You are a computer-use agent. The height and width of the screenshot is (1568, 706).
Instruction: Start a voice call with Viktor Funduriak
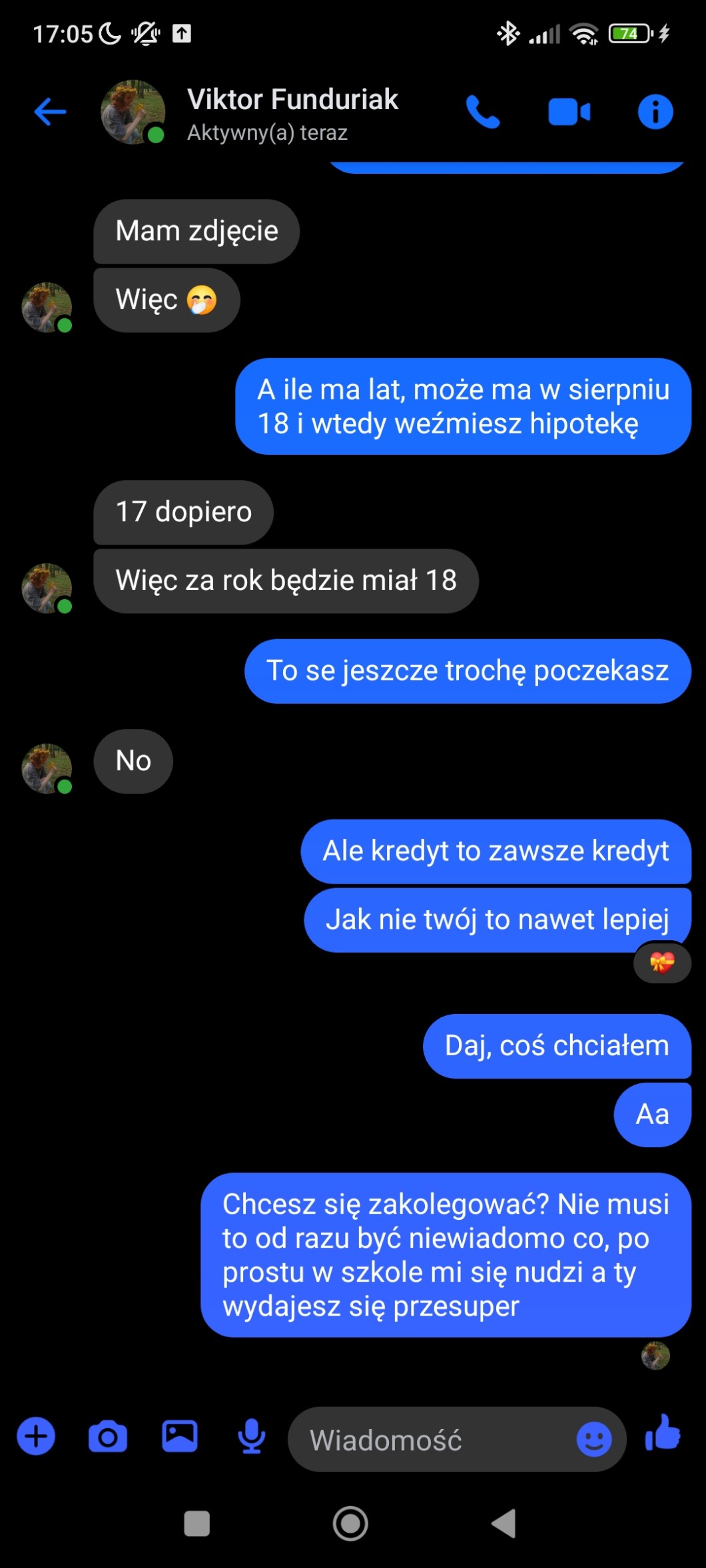click(x=483, y=112)
